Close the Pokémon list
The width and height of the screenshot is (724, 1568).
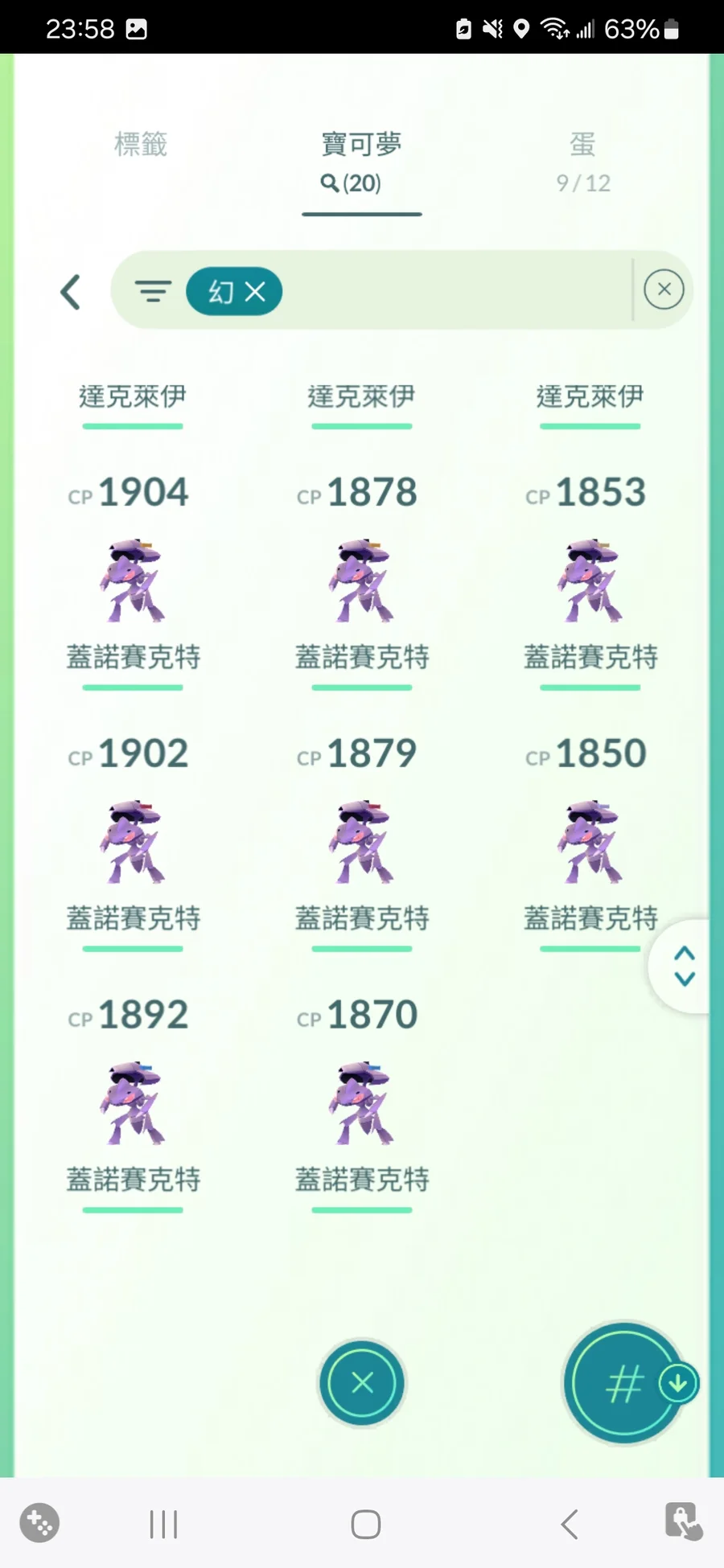(362, 1382)
